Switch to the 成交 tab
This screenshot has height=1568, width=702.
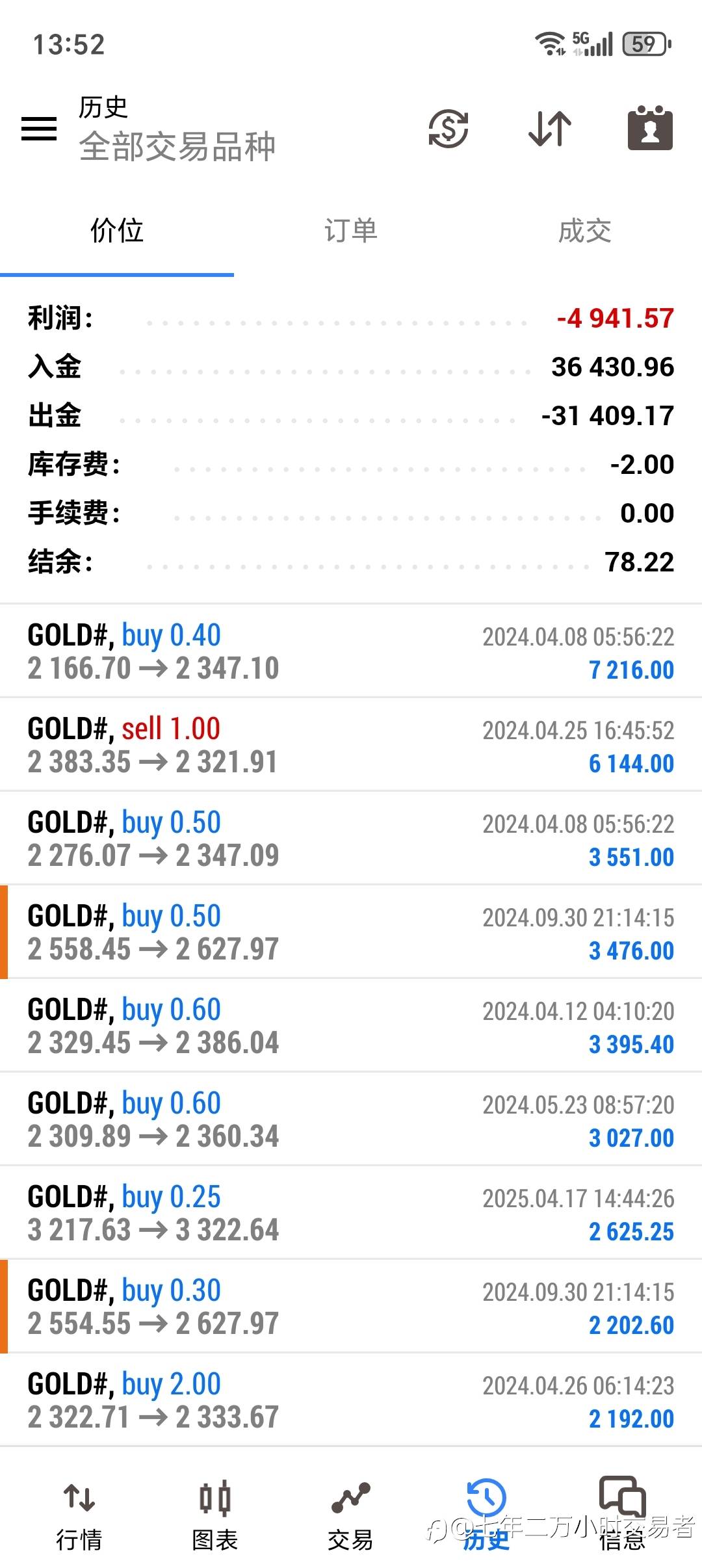click(585, 231)
